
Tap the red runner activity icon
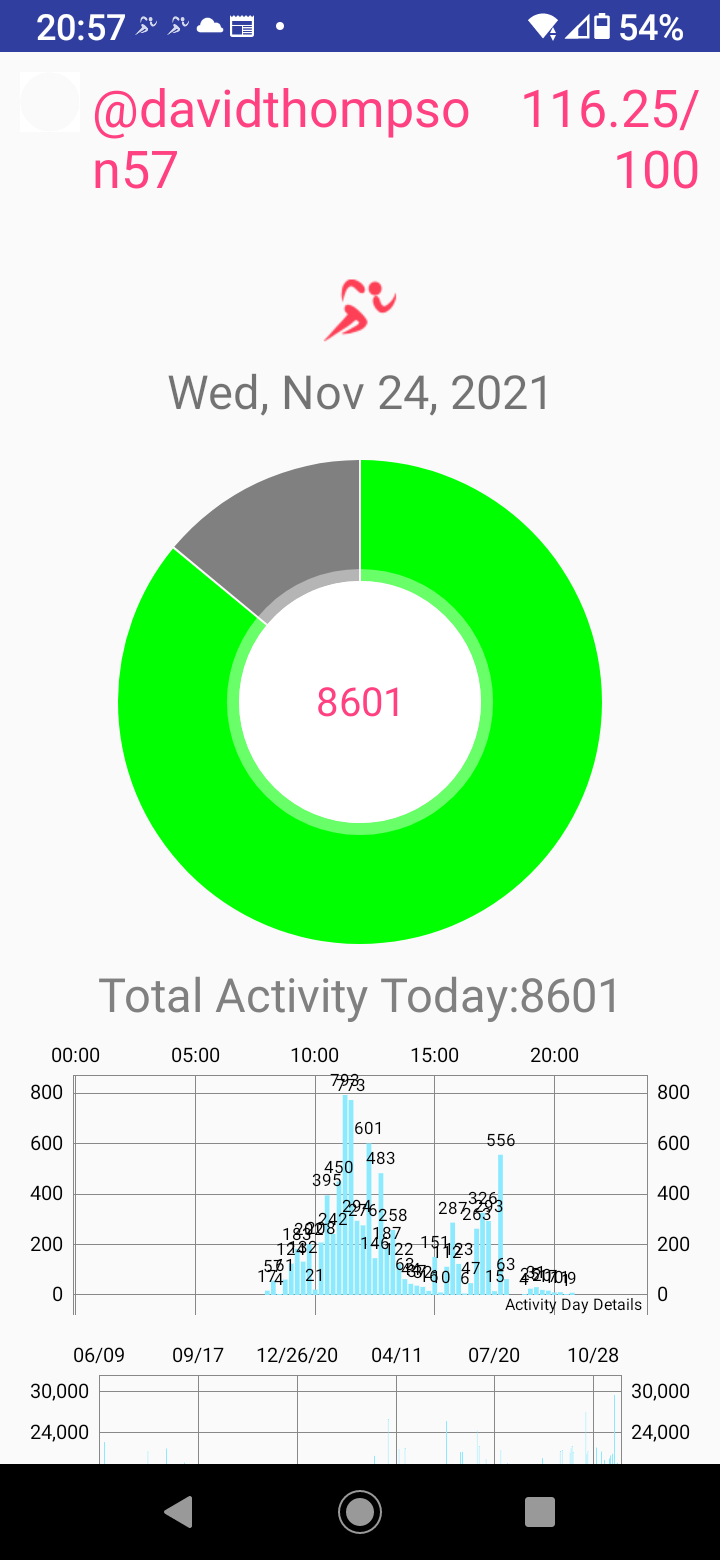360,311
